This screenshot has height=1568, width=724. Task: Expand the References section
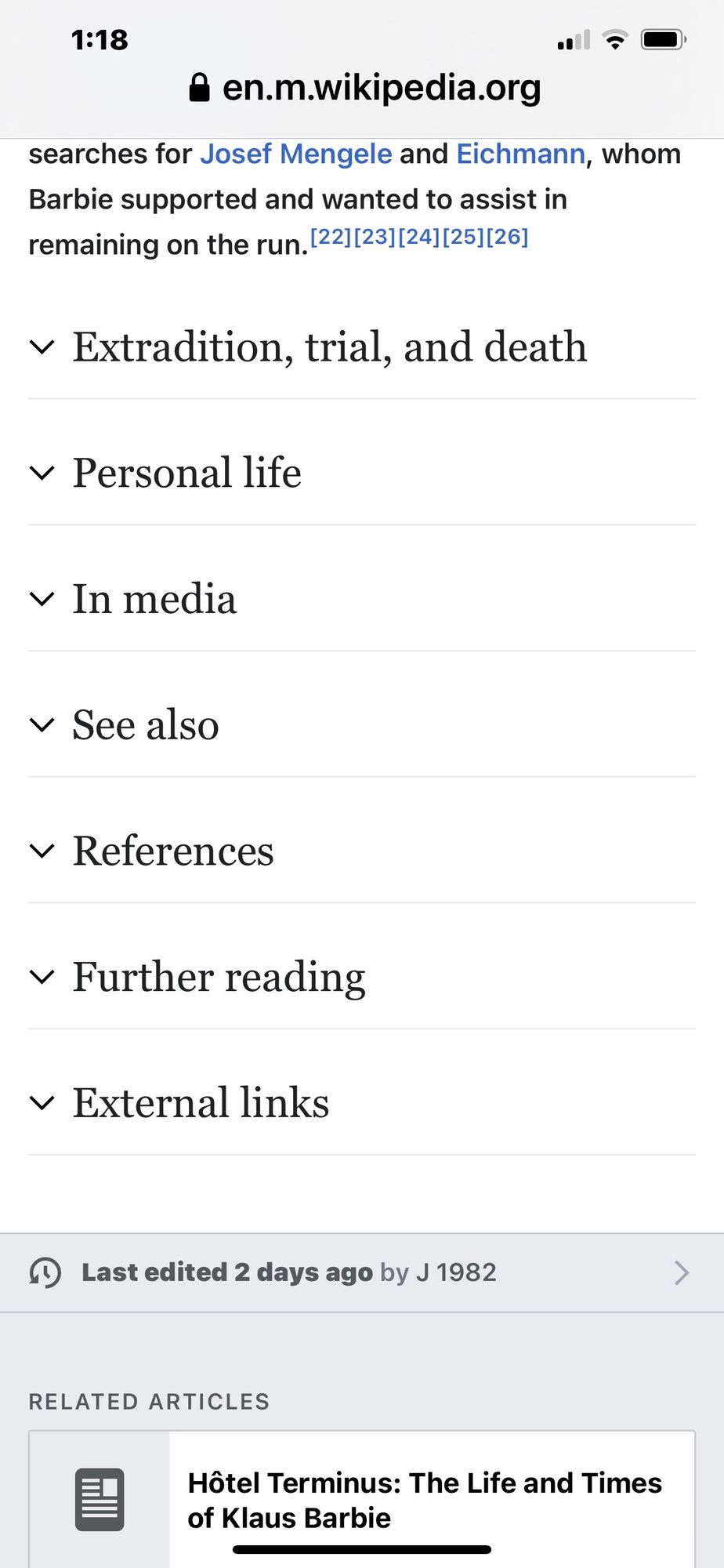pyautogui.click(x=173, y=851)
